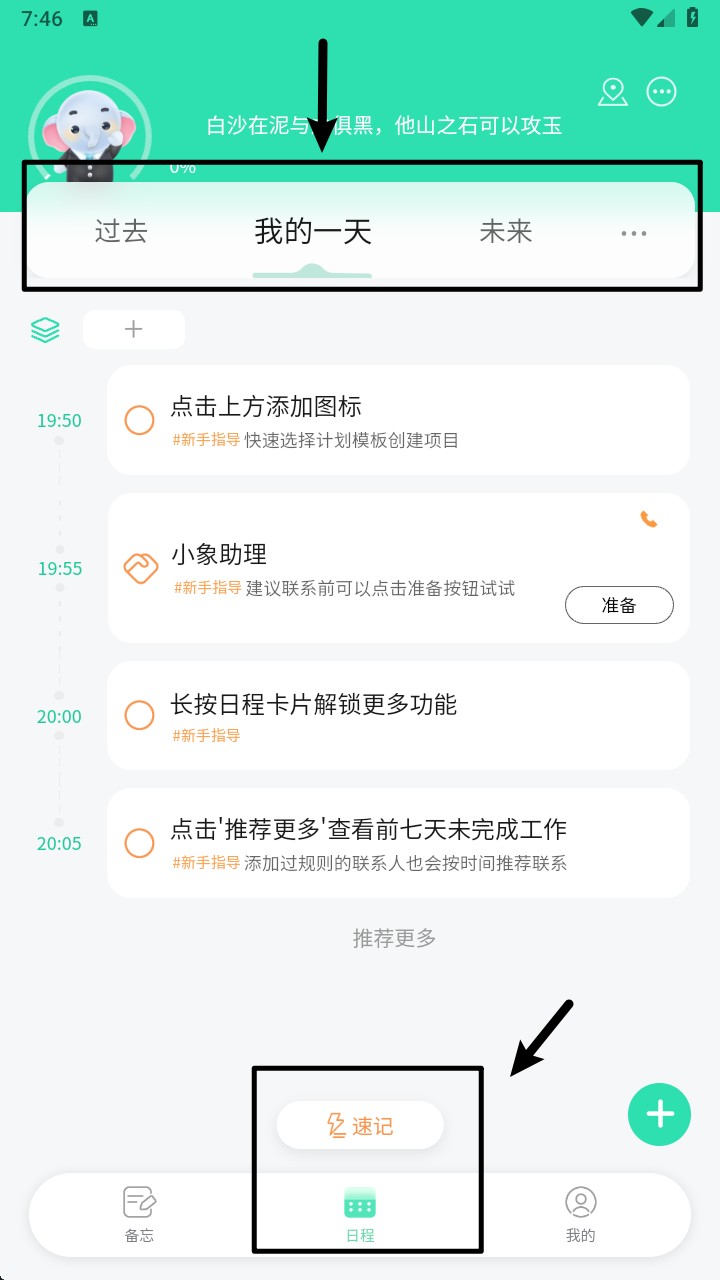The height and width of the screenshot is (1280, 720).
Task: Tap the plus add chip
Action: (134, 329)
